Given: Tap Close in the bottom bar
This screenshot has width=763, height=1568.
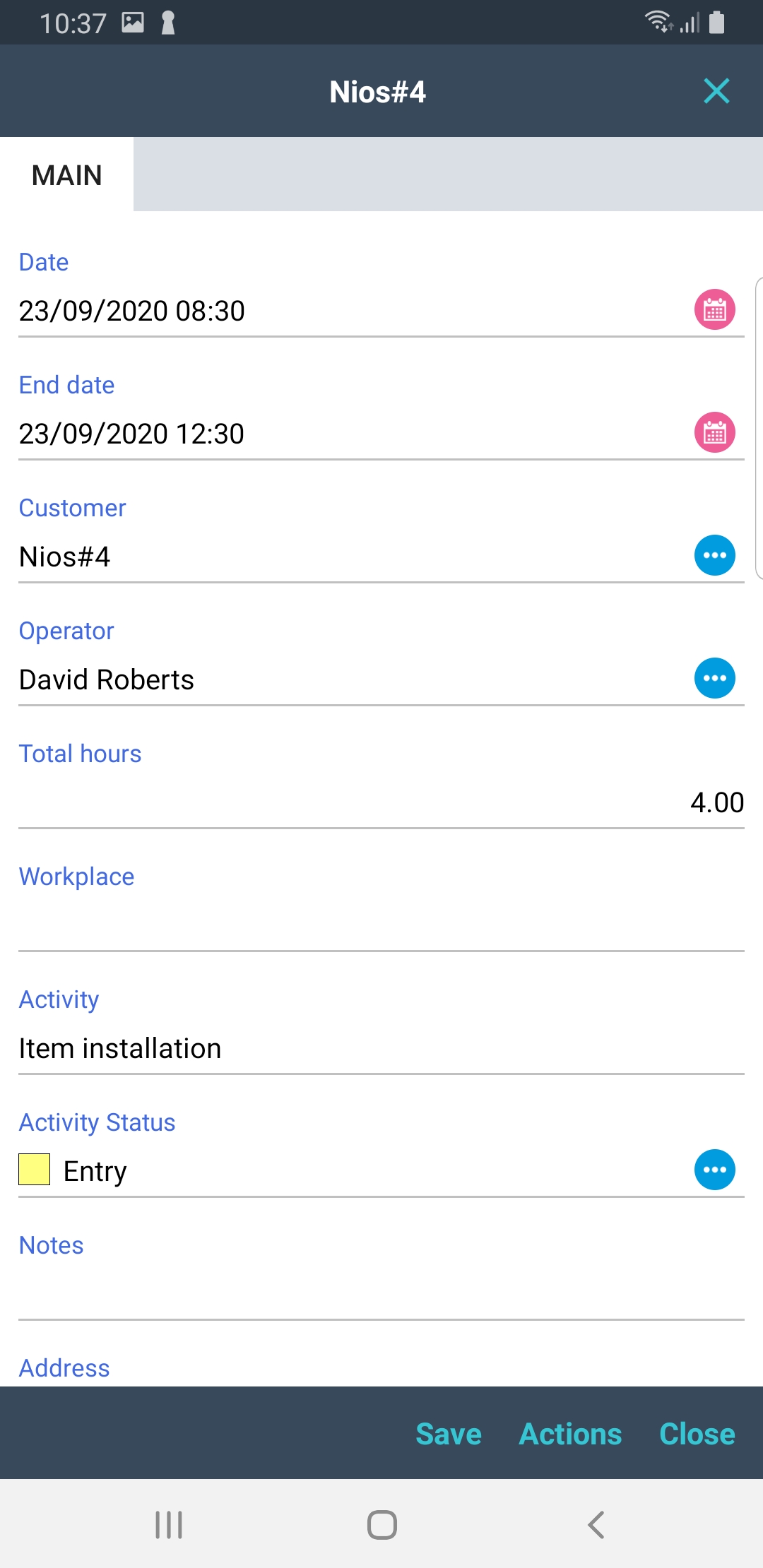Looking at the screenshot, I should tap(697, 1434).
